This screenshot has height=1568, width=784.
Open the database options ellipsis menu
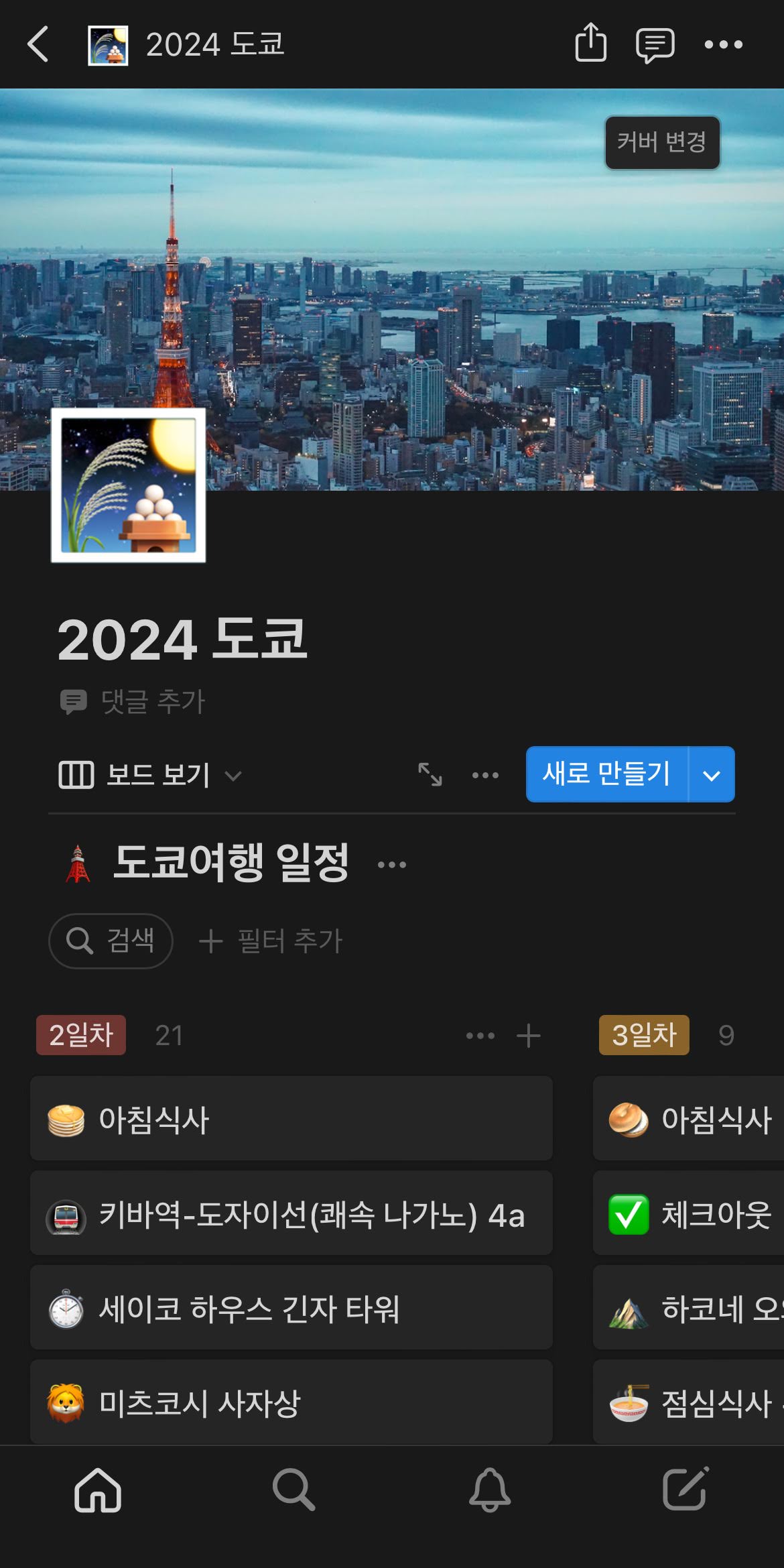tap(484, 775)
